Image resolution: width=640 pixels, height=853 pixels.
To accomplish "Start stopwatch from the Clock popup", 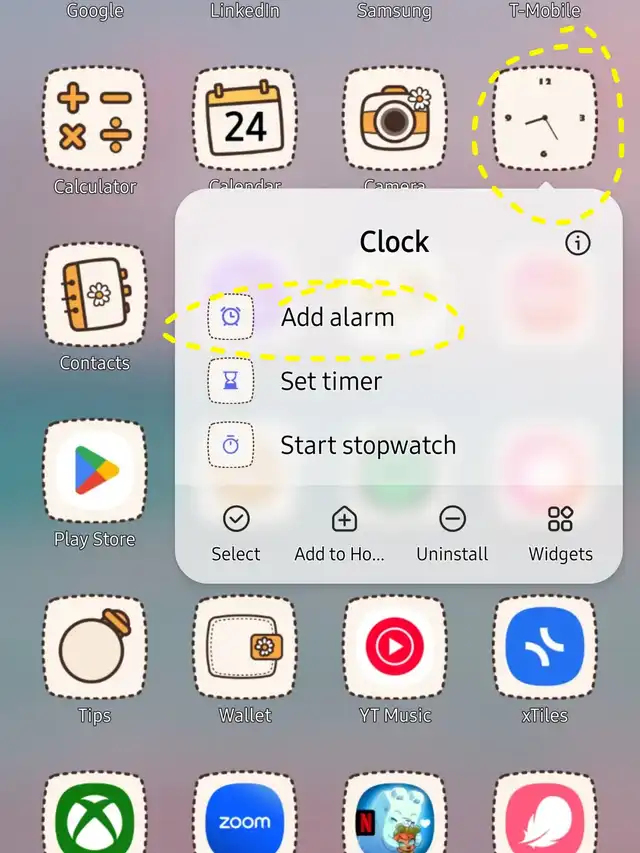I will click(367, 445).
